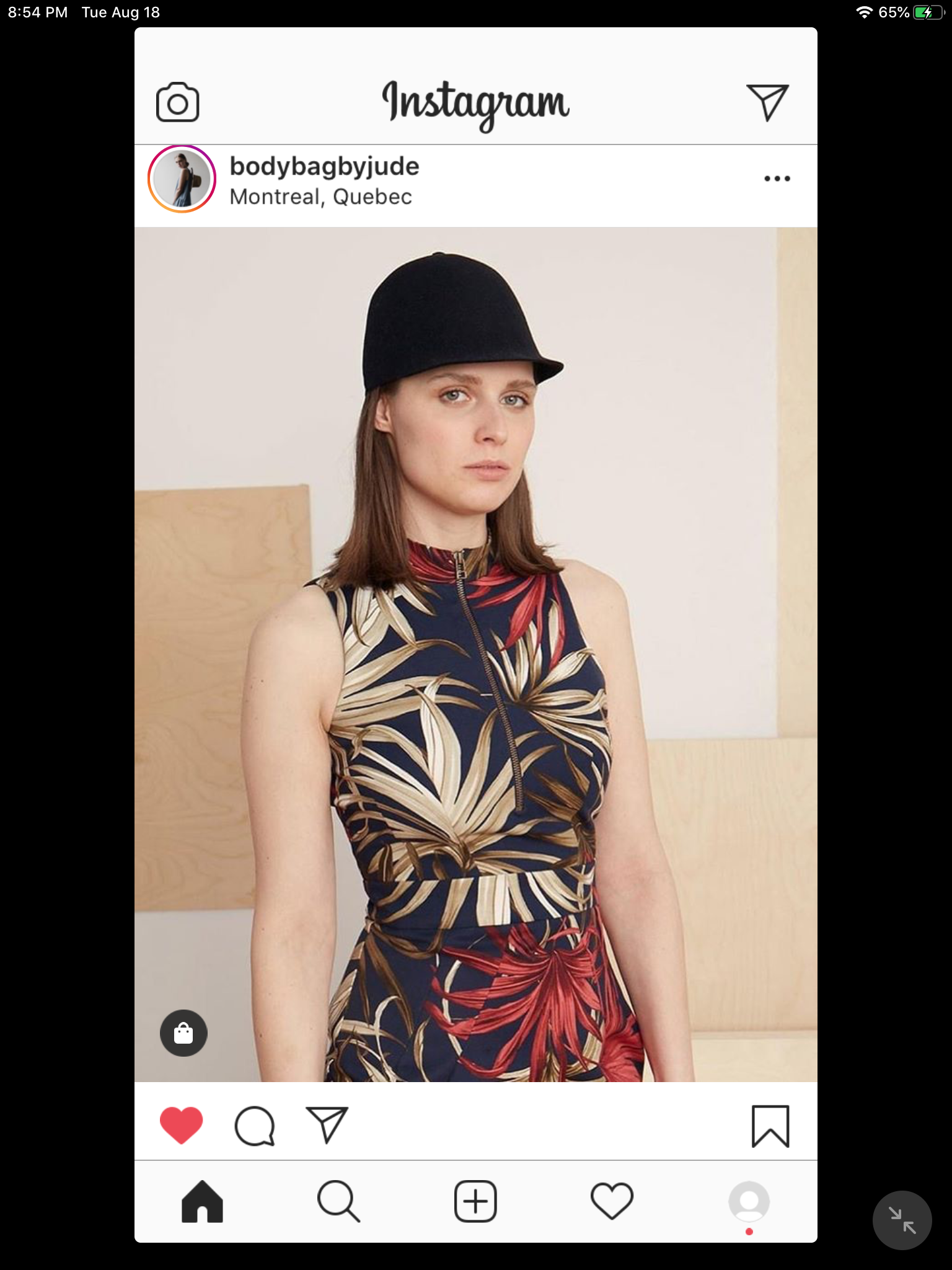Viewport: 952px width, 1270px height.
Task: Open the post's three-dot options menu
Action: pos(777,179)
